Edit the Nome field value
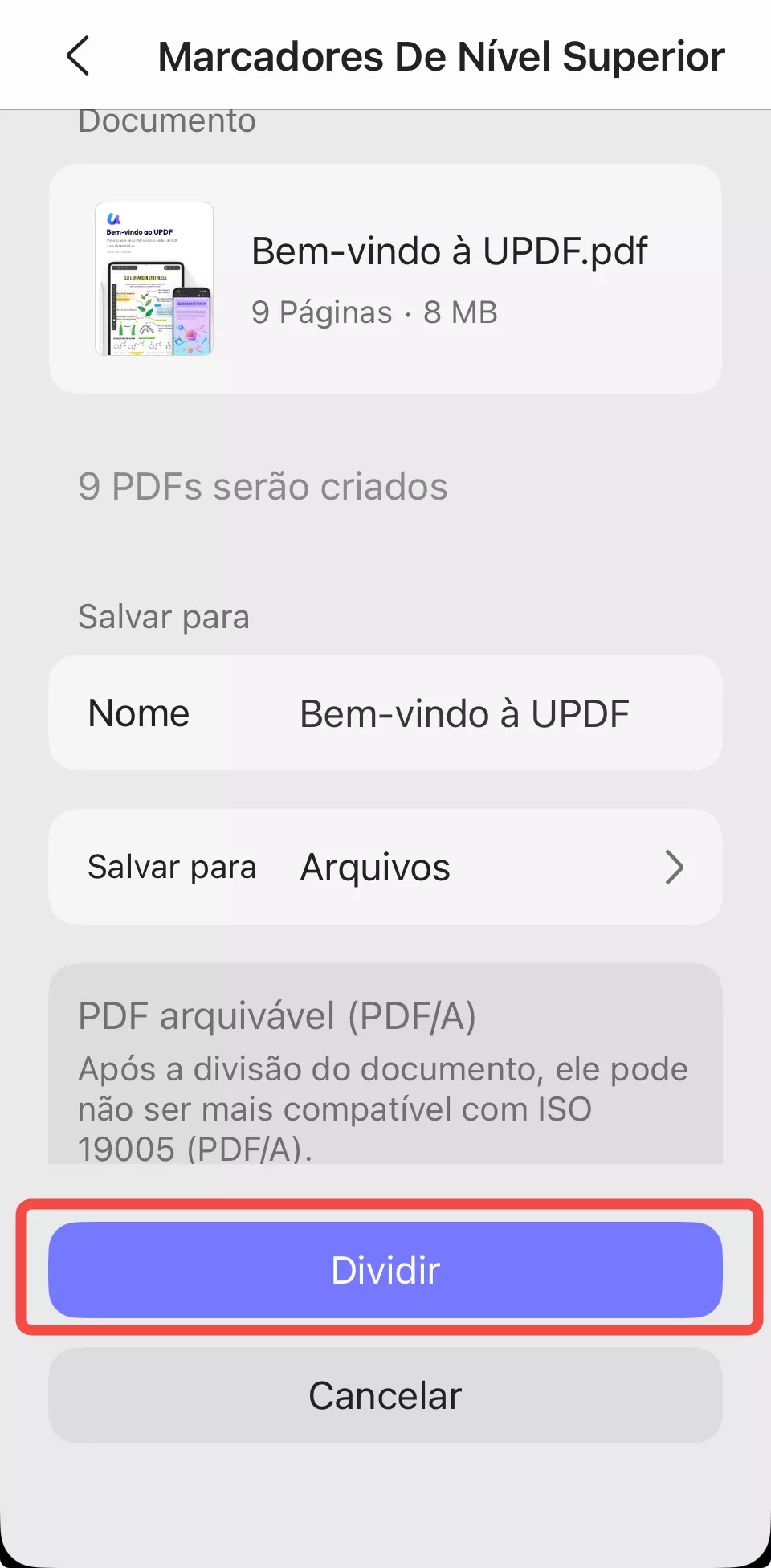Screen dimensions: 771x1568 pyautogui.click(x=463, y=713)
